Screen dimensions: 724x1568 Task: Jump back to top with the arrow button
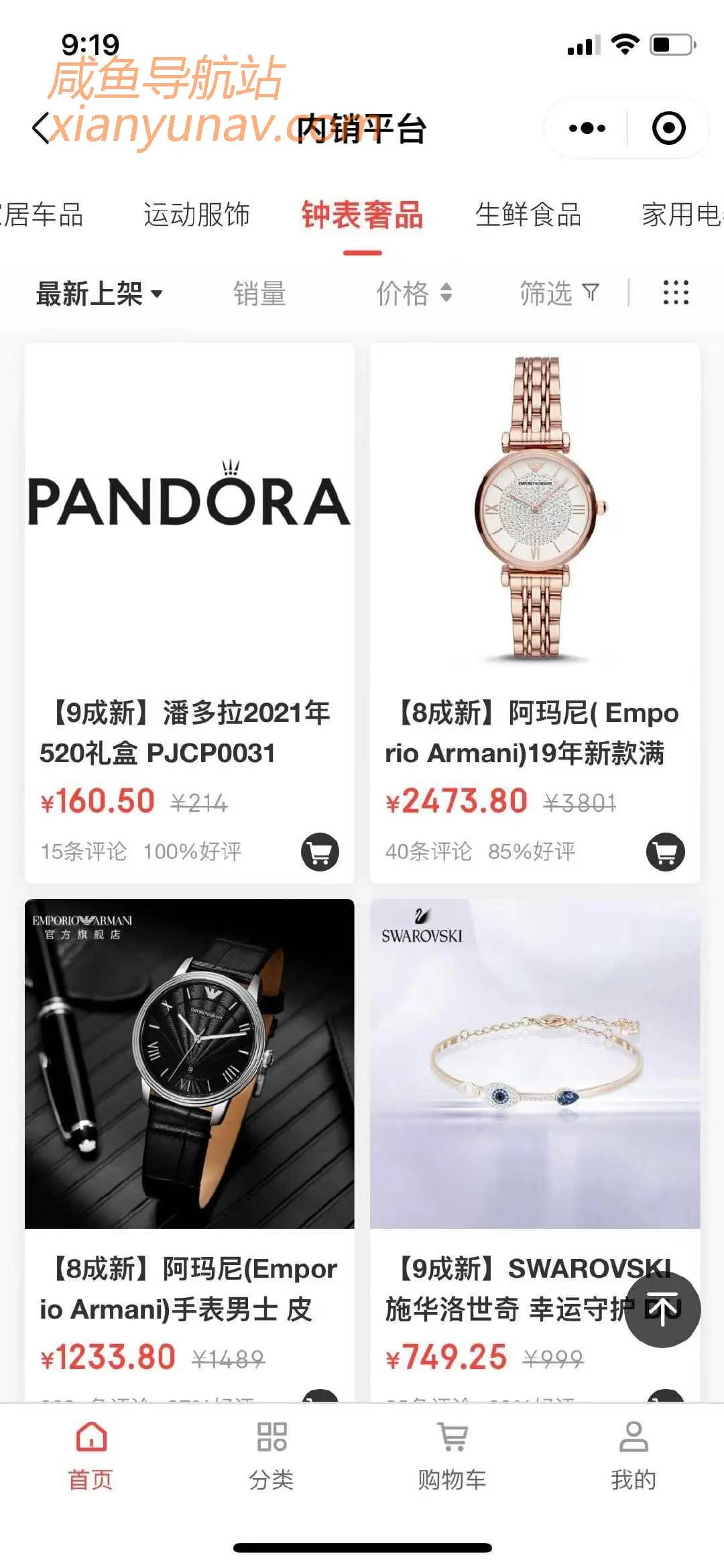click(x=664, y=1310)
